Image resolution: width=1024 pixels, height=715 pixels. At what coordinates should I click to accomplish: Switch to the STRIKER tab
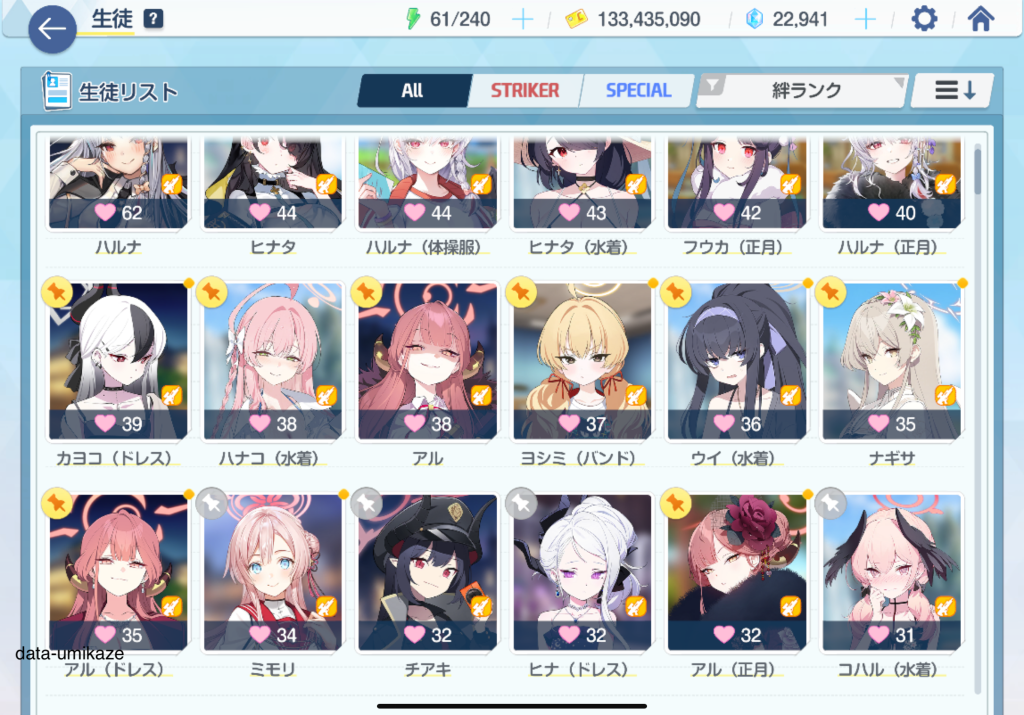coord(524,90)
